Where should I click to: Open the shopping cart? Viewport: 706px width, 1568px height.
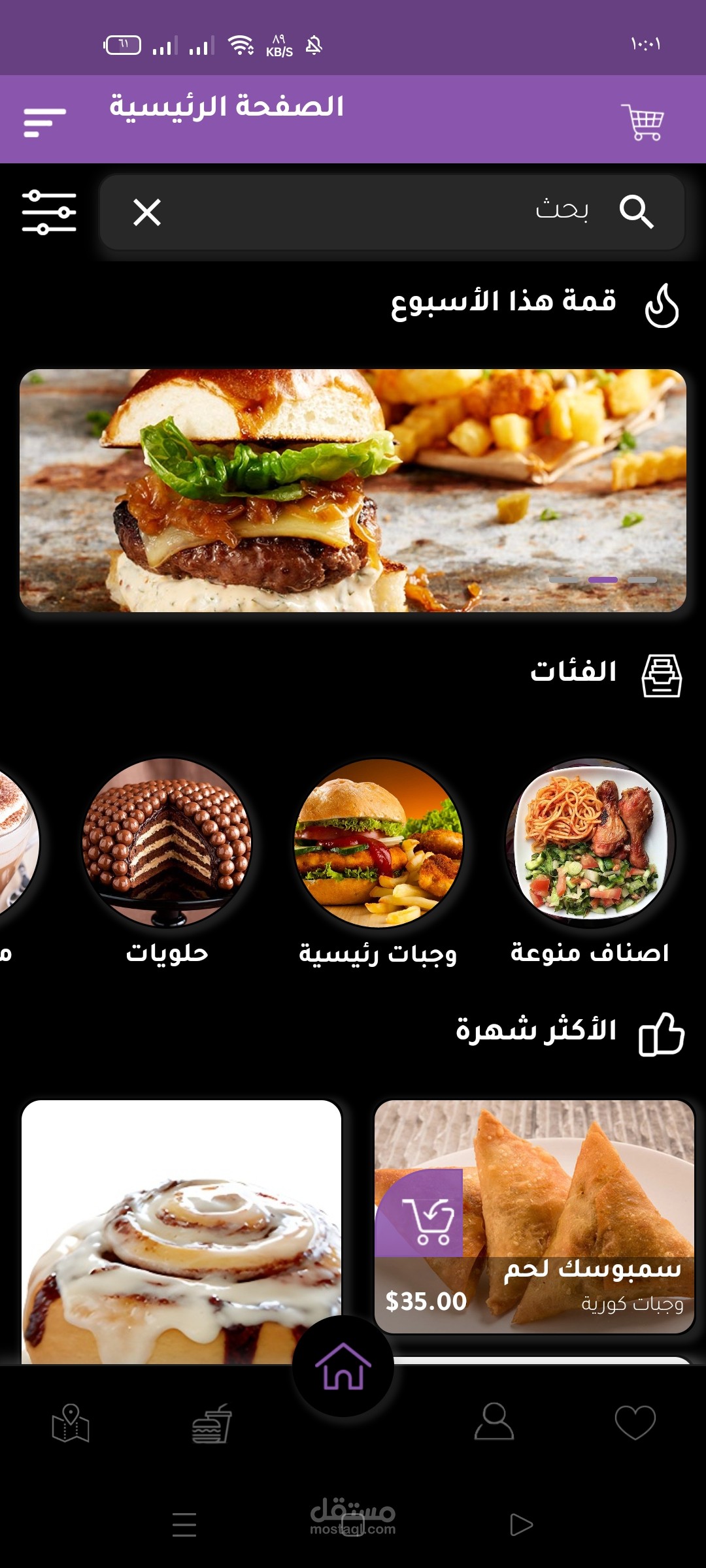(643, 122)
